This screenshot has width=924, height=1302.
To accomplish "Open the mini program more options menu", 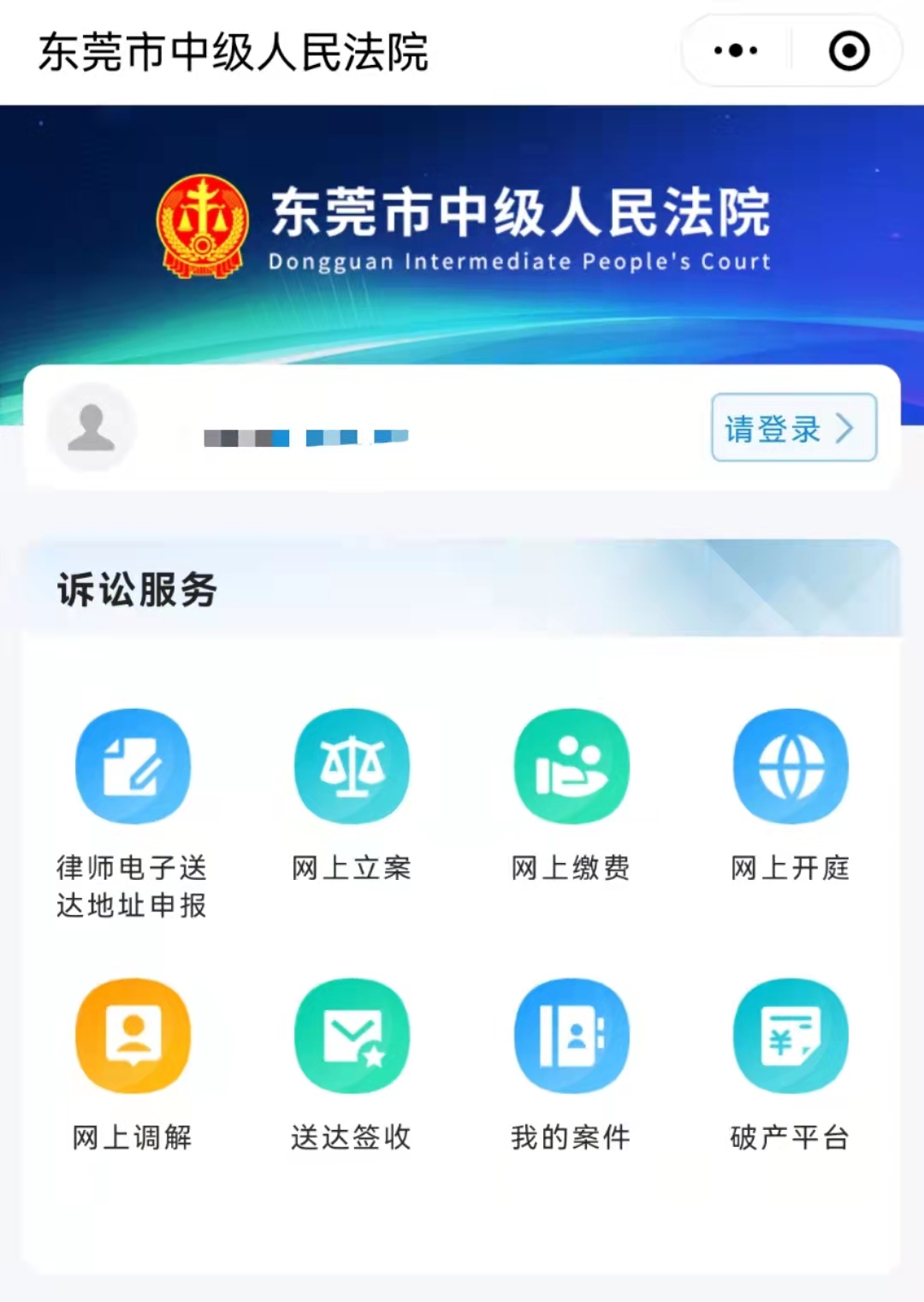I will (736, 51).
